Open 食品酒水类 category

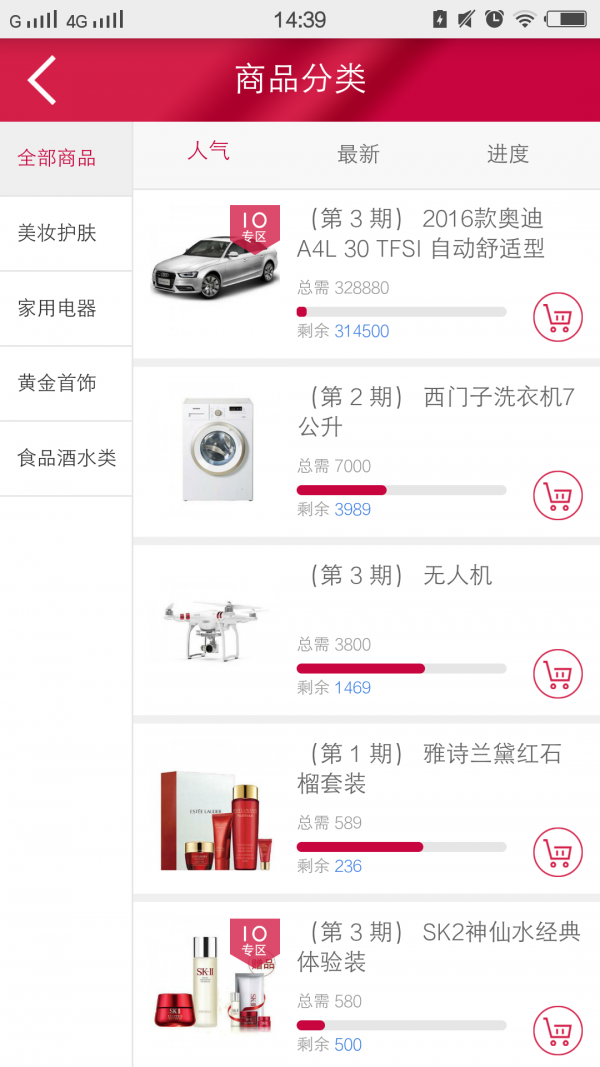point(66,458)
